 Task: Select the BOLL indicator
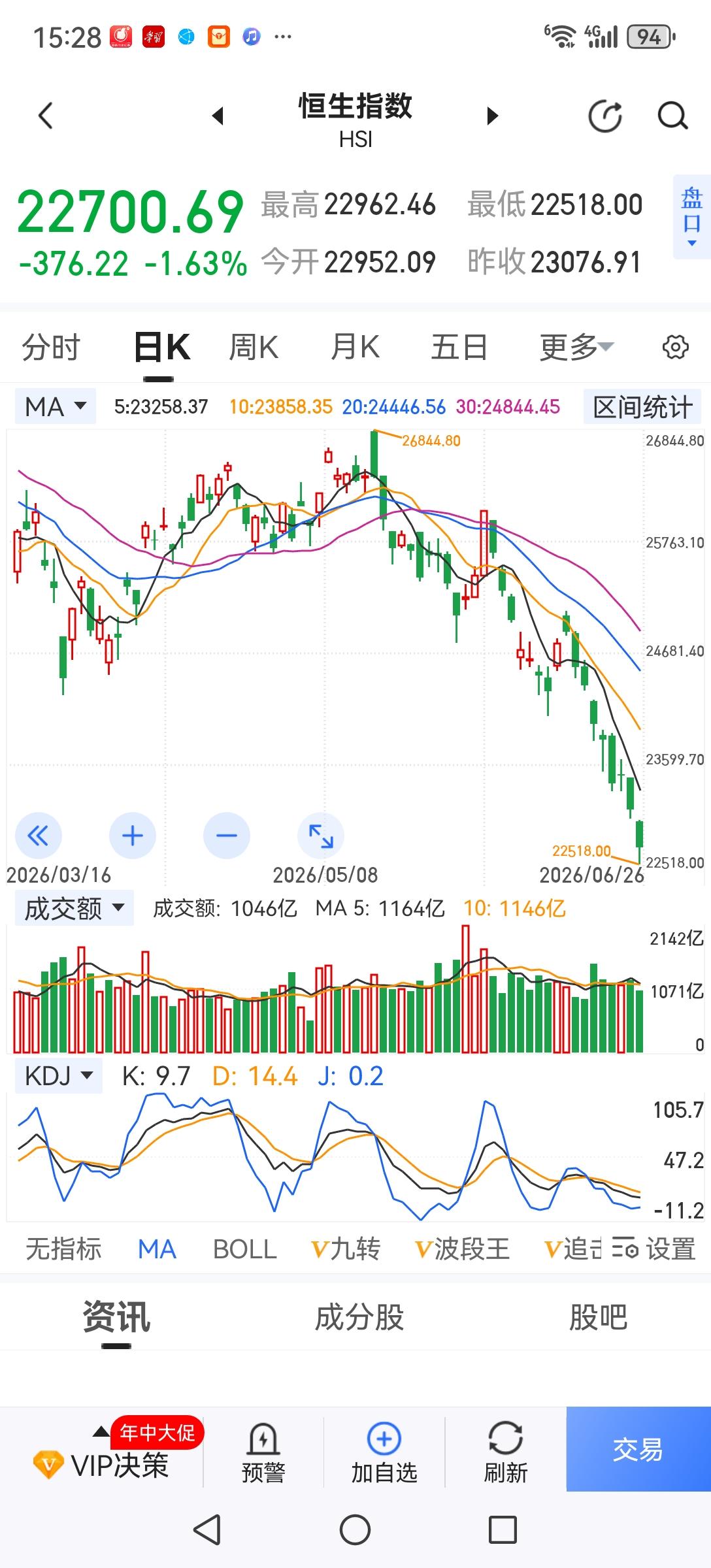(245, 1249)
